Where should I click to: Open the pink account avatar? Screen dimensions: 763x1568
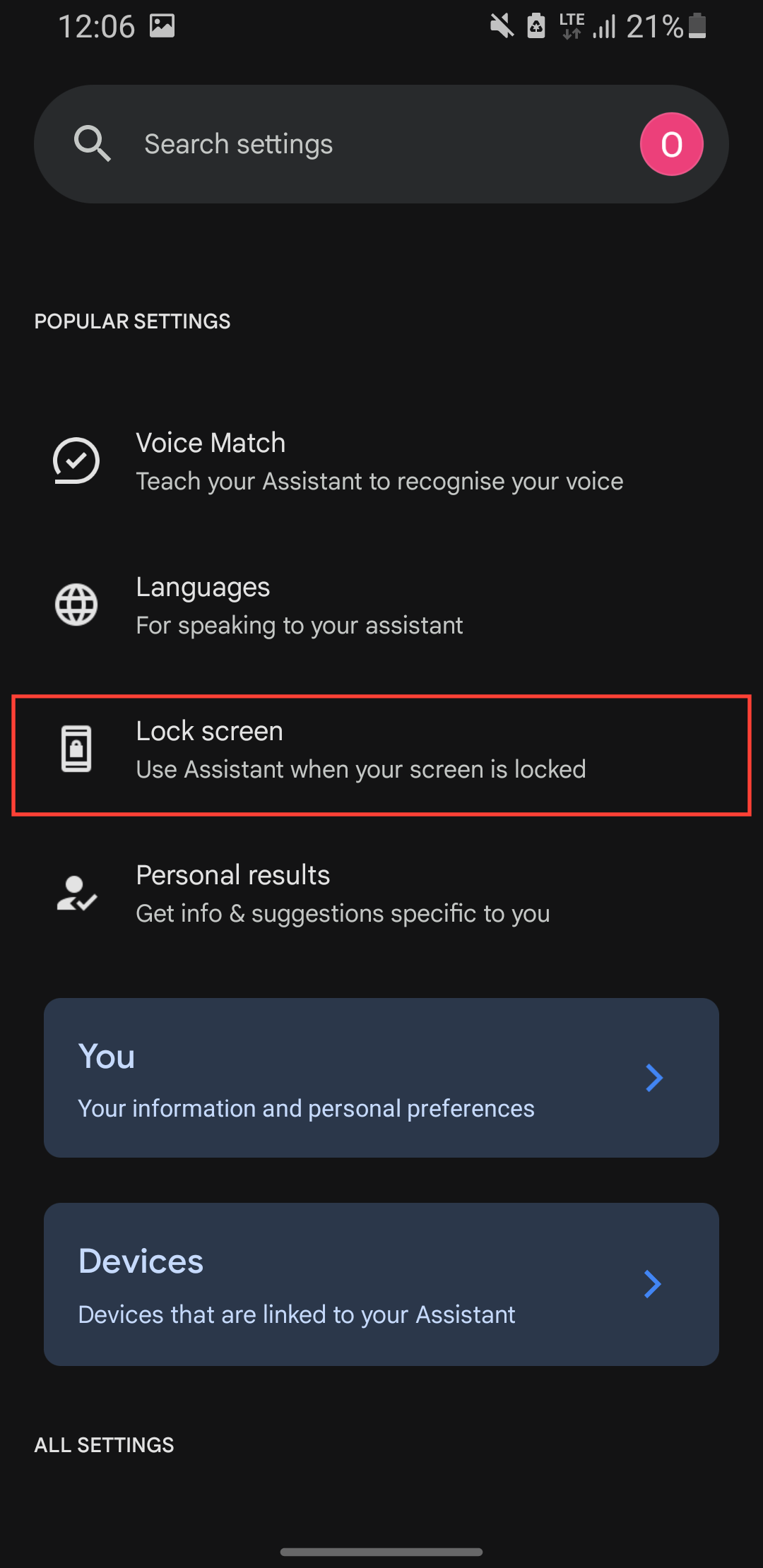[x=671, y=144]
